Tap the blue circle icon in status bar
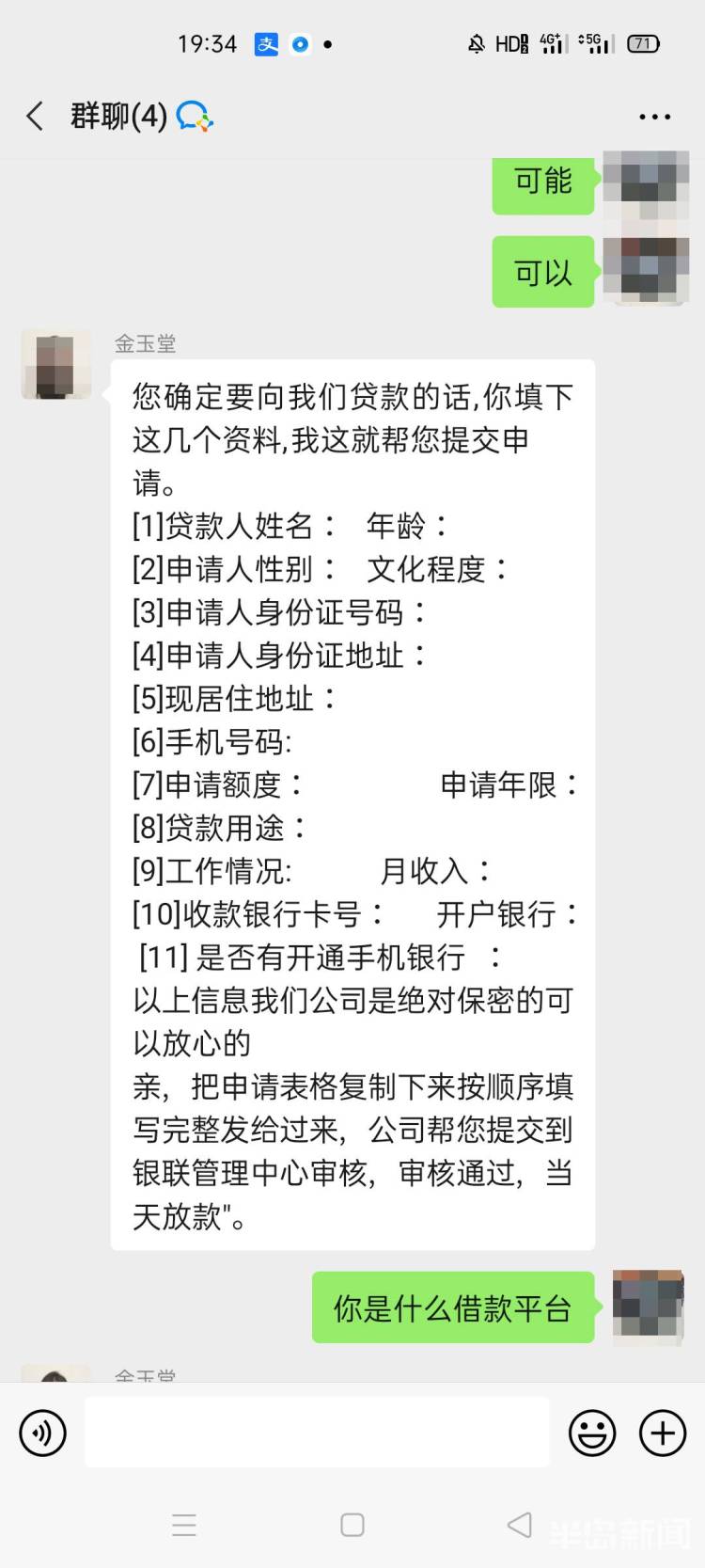705x1568 pixels. pyautogui.click(x=300, y=43)
